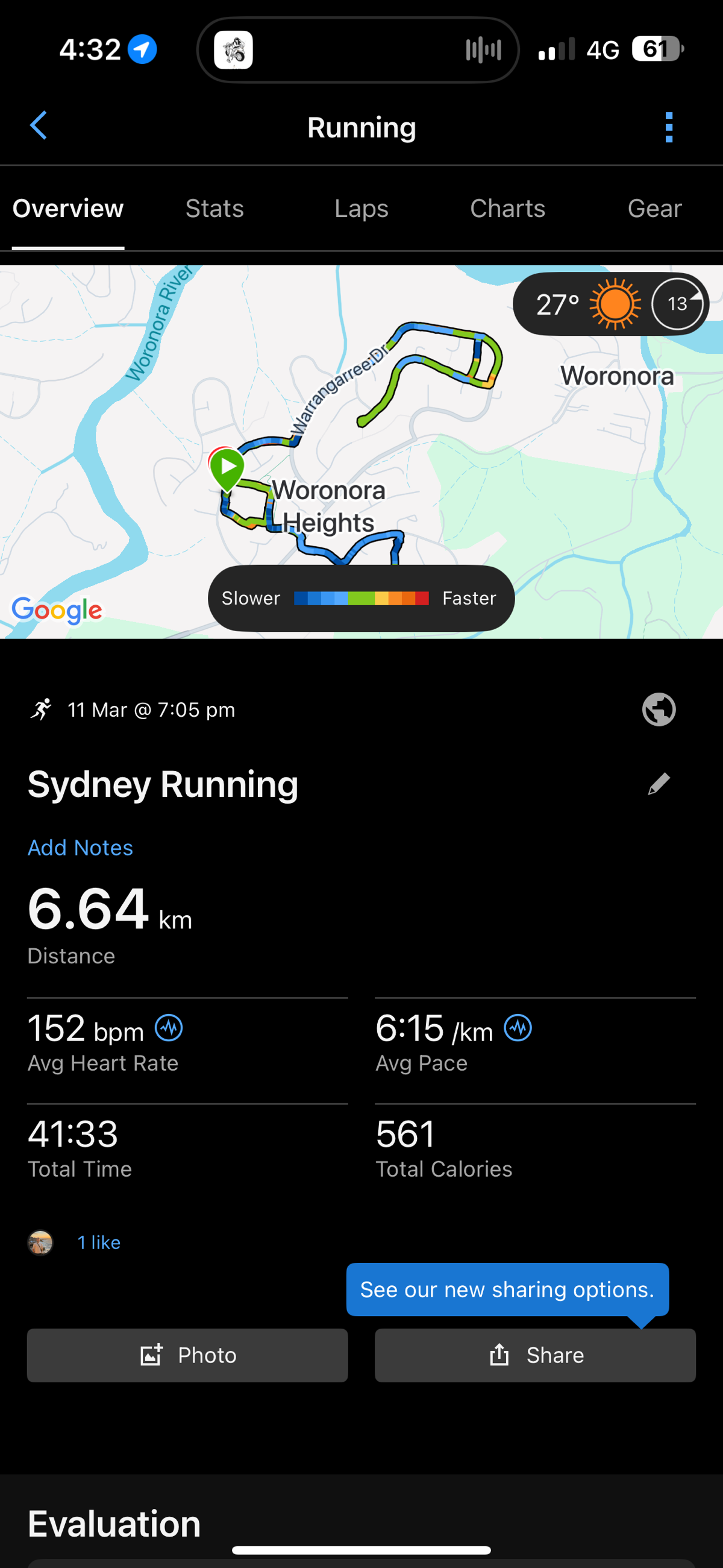Open the Laps tab
Viewport: 723px width, 1568px height.
pyautogui.click(x=361, y=209)
